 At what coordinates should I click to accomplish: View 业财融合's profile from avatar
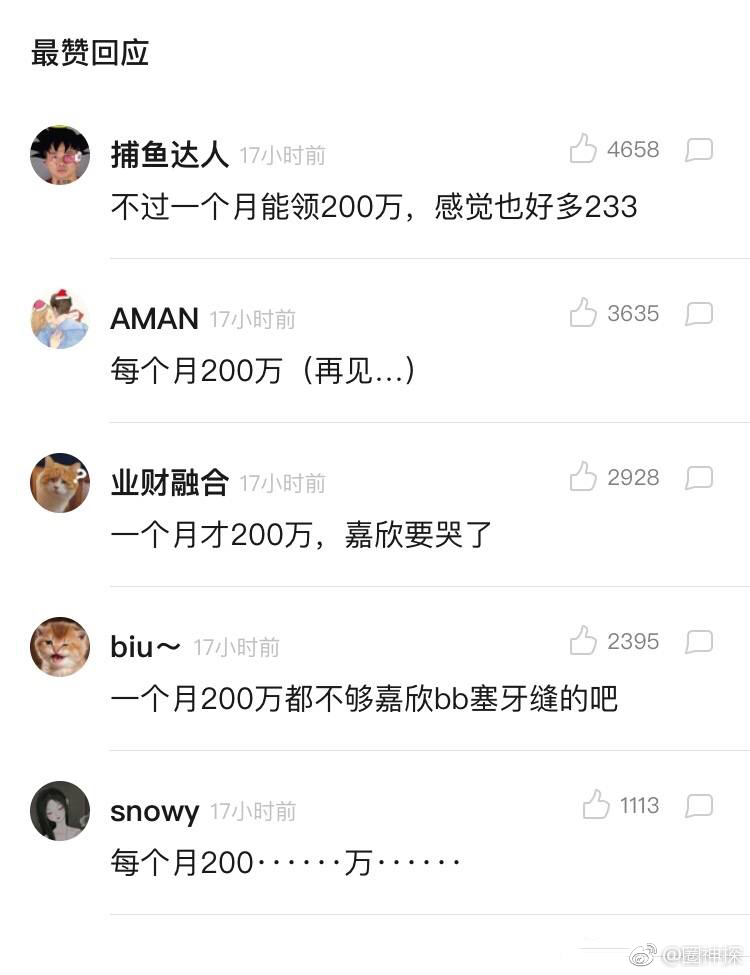point(60,483)
